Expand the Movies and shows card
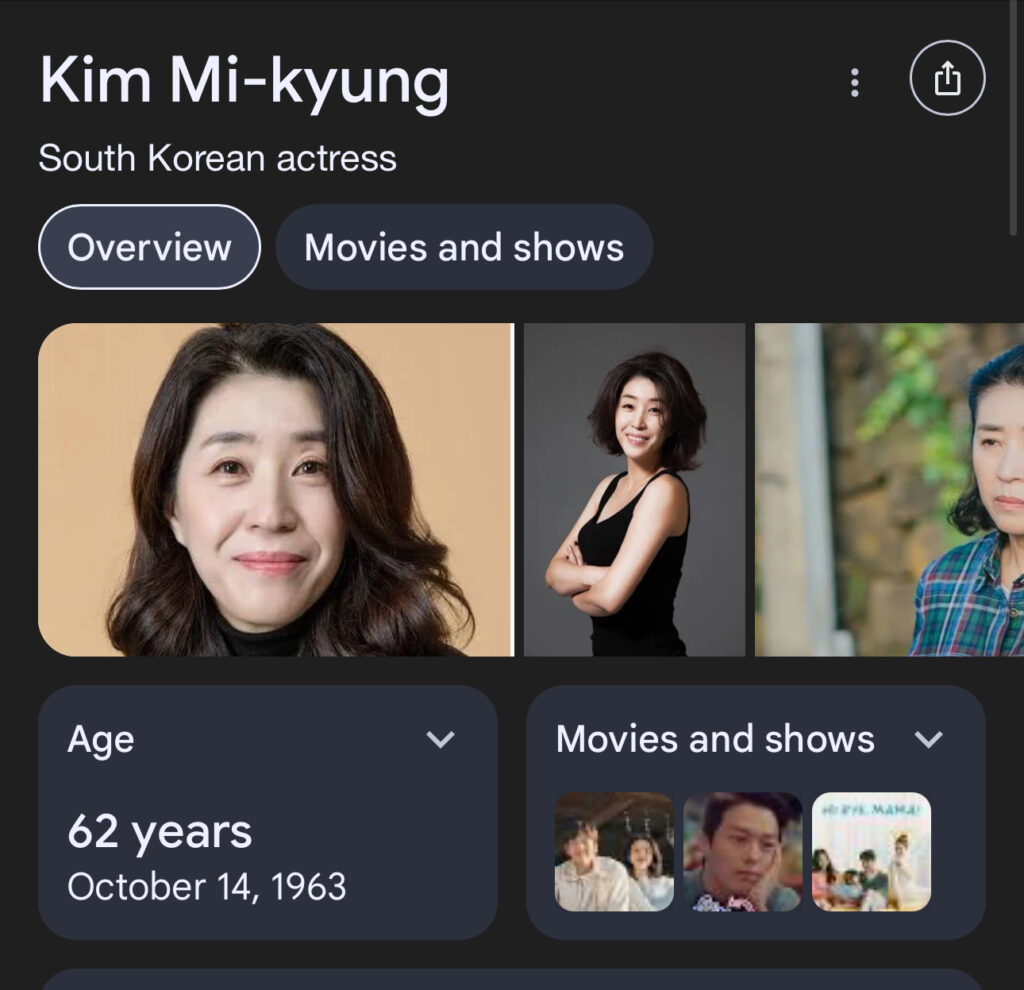The height and width of the screenshot is (990, 1024). click(929, 740)
